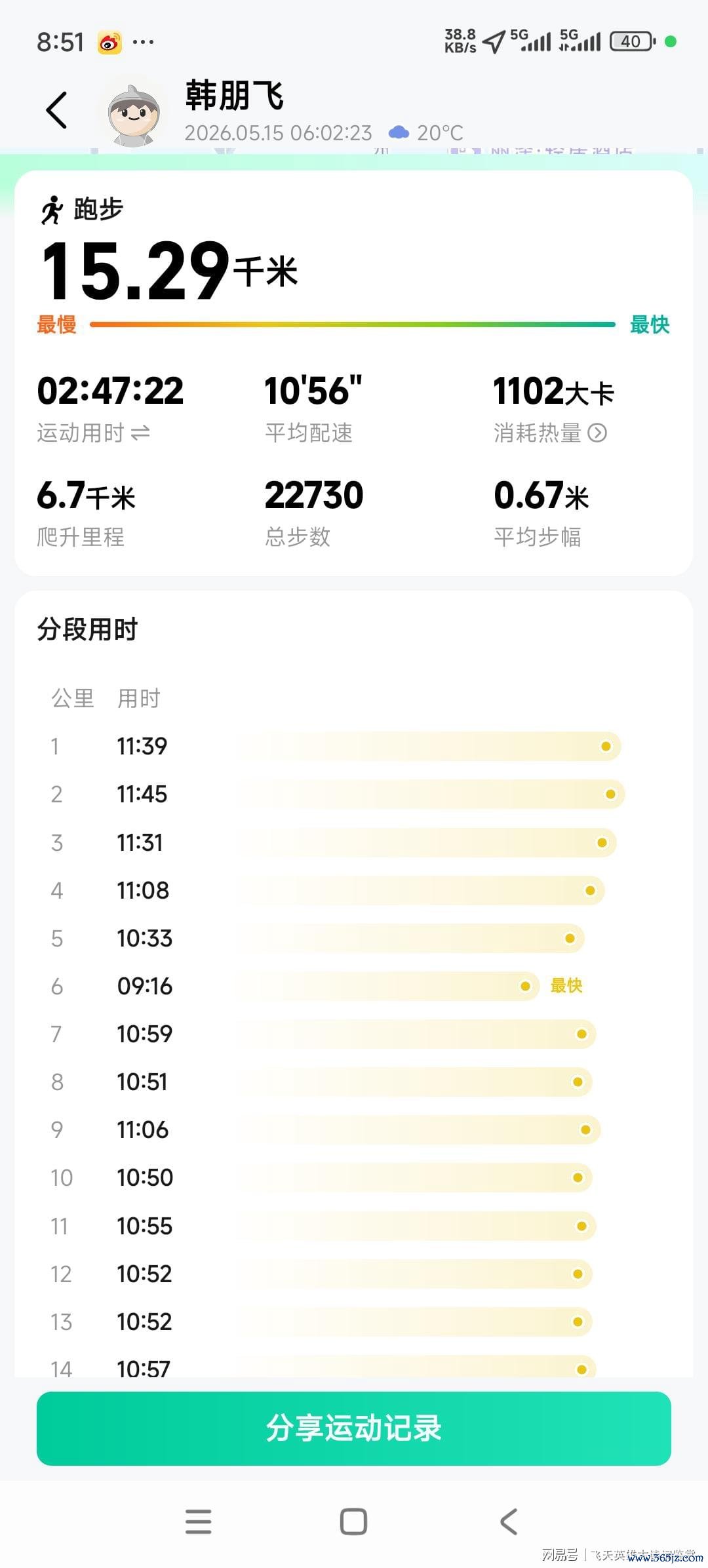Toggle the 运动用时 duration switch icon
The width and height of the screenshot is (708, 1568).
click(140, 433)
